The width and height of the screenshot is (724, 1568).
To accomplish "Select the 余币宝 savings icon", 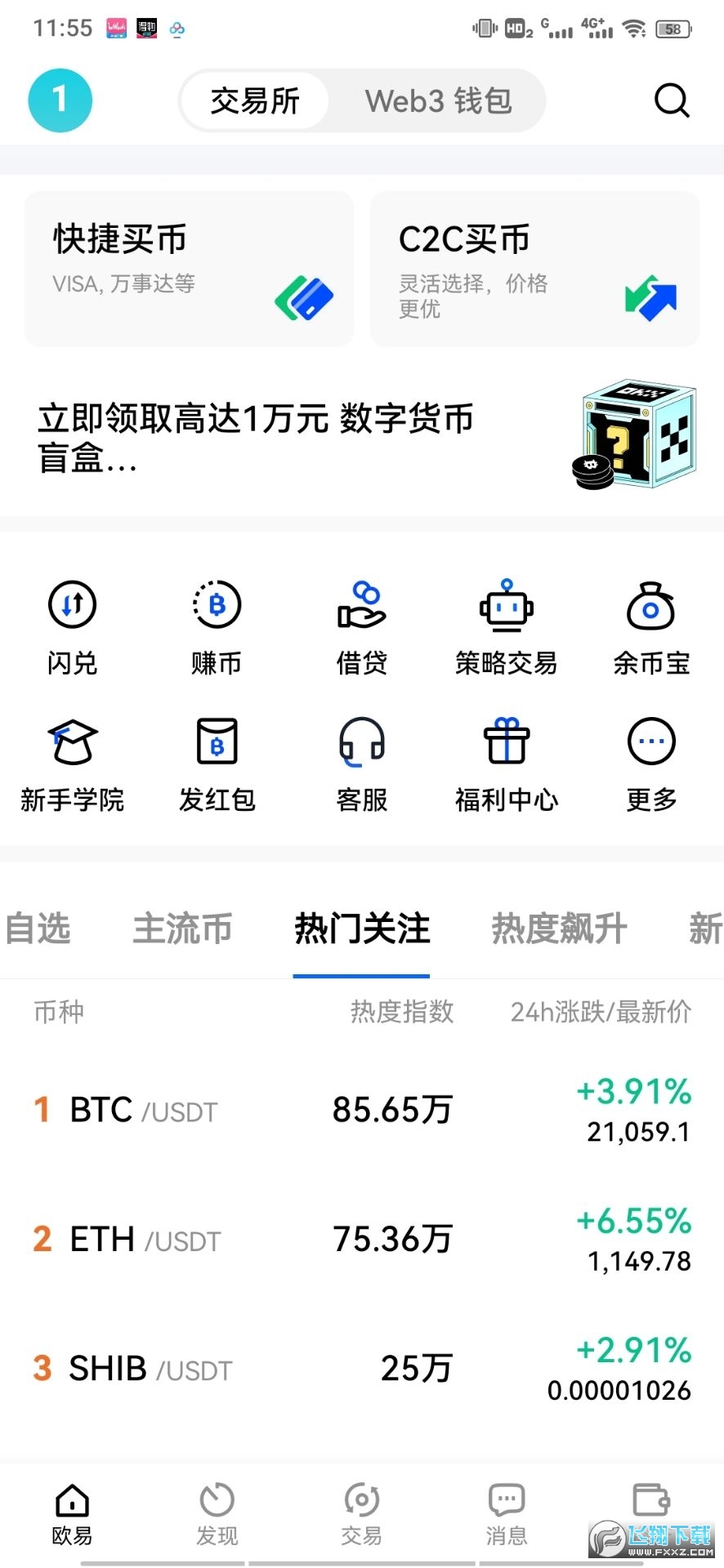I will click(x=650, y=625).
